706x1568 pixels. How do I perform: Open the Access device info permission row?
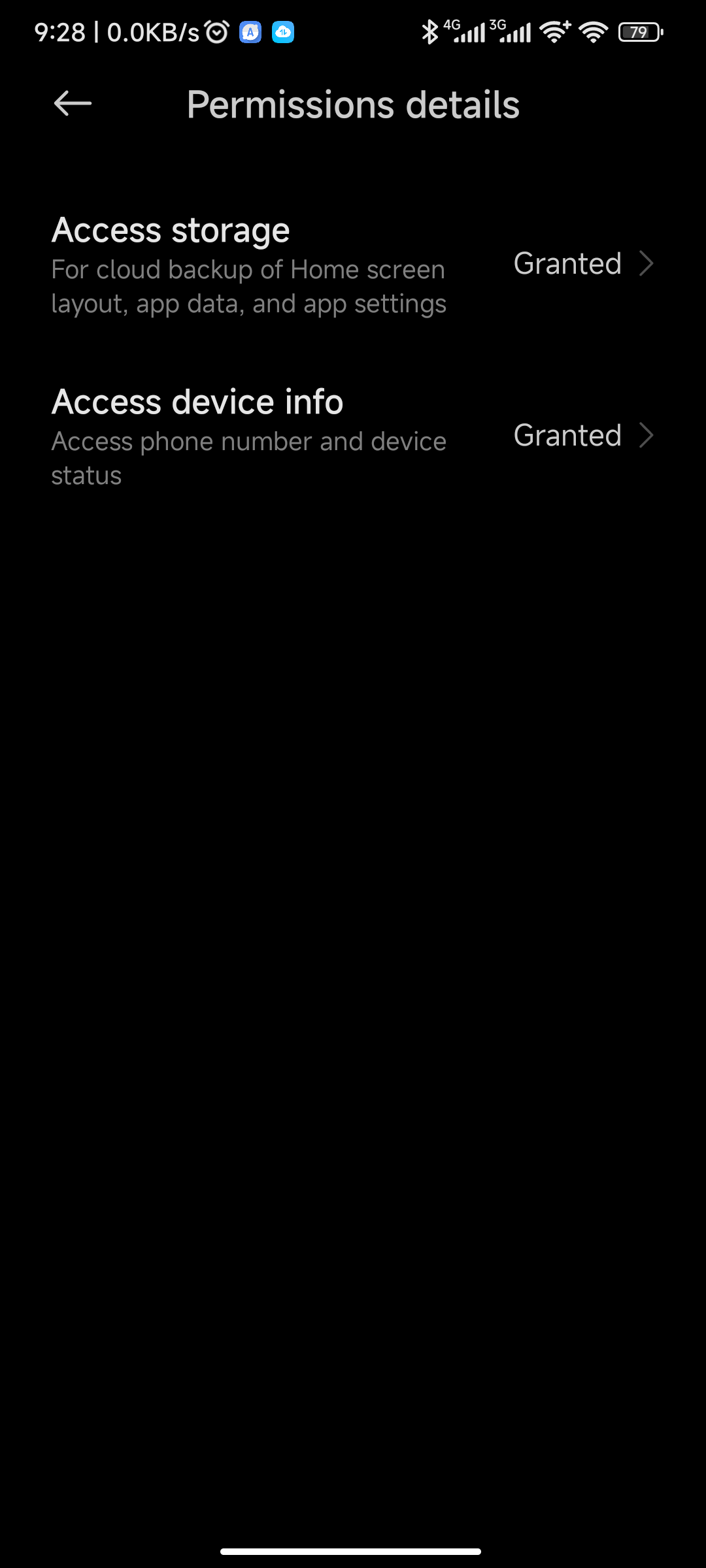[353, 436]
